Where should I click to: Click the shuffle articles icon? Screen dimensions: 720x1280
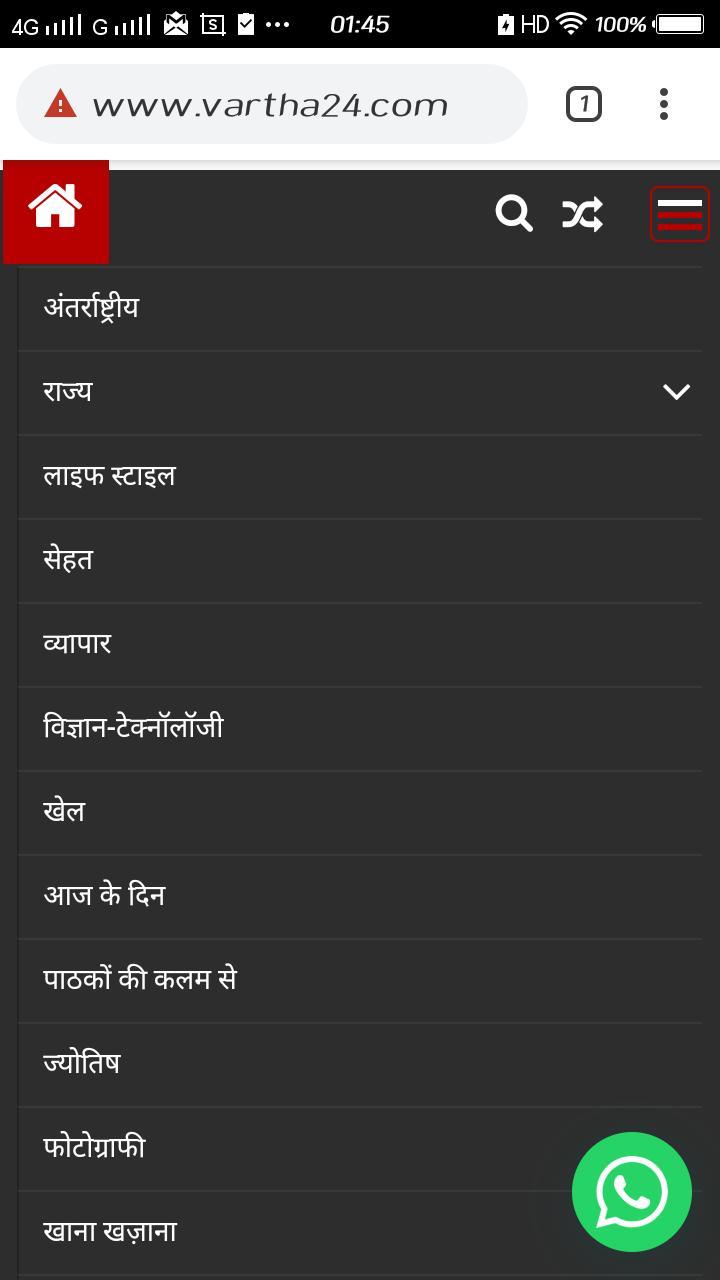581,213
